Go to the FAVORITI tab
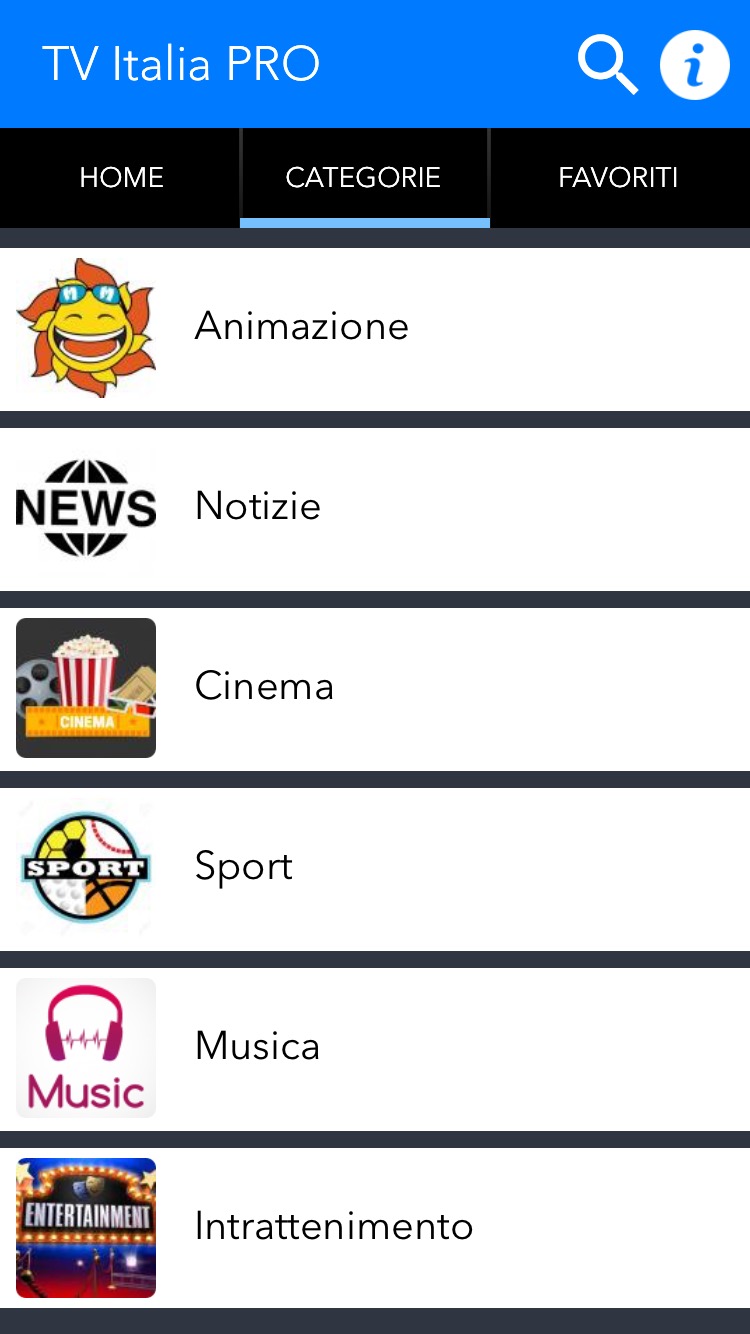750x1334 pixels. (618, 177)
